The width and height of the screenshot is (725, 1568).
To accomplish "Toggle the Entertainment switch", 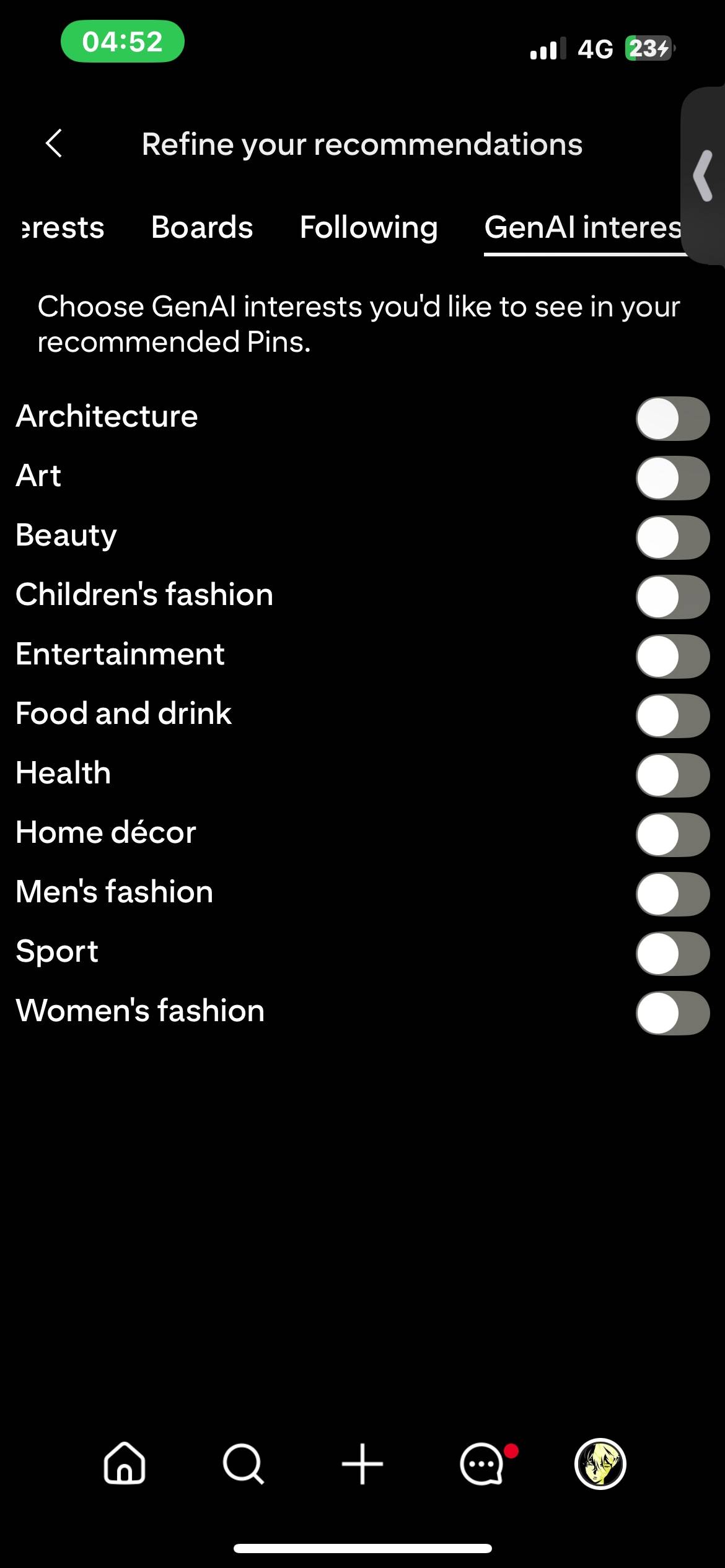I will (672, 656).
